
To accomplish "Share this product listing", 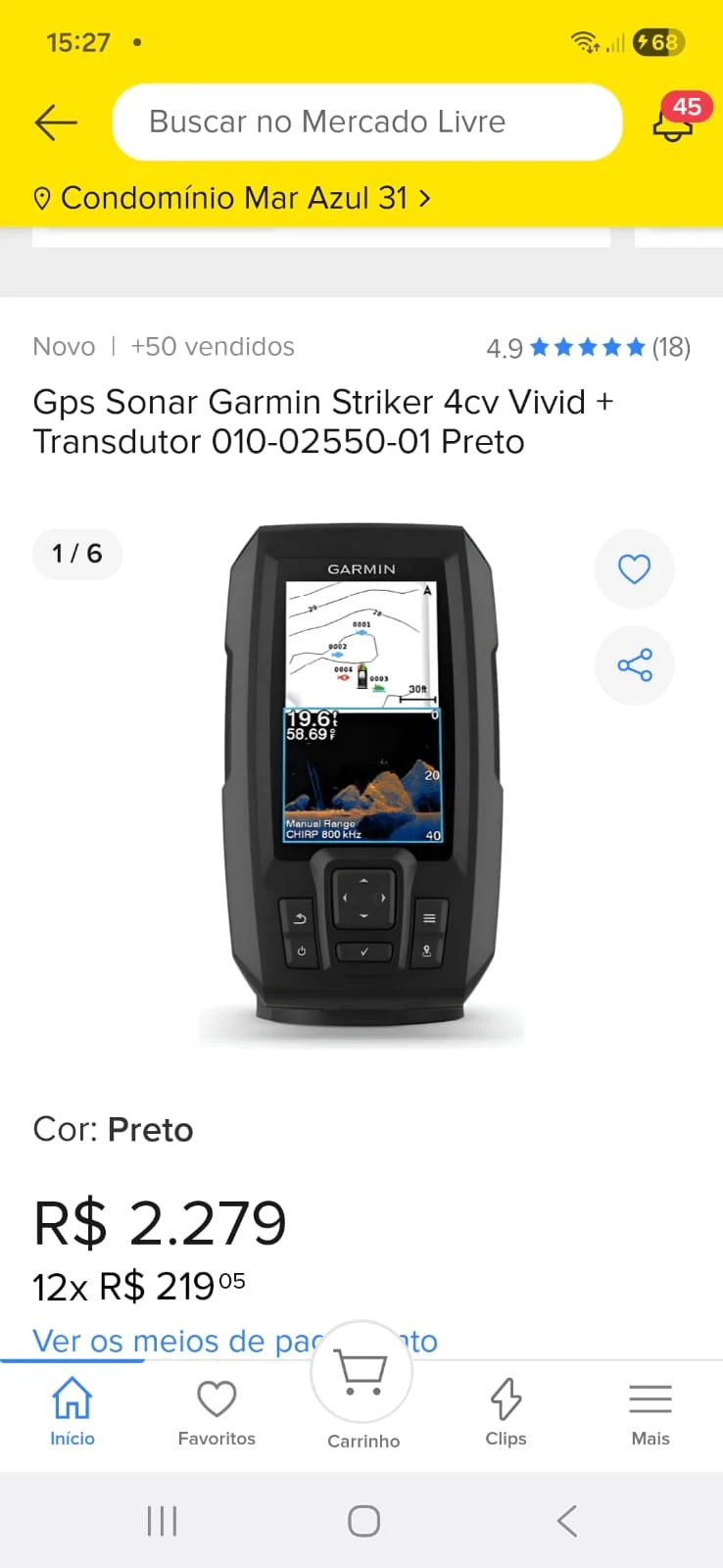I will (x=634, y=665).
